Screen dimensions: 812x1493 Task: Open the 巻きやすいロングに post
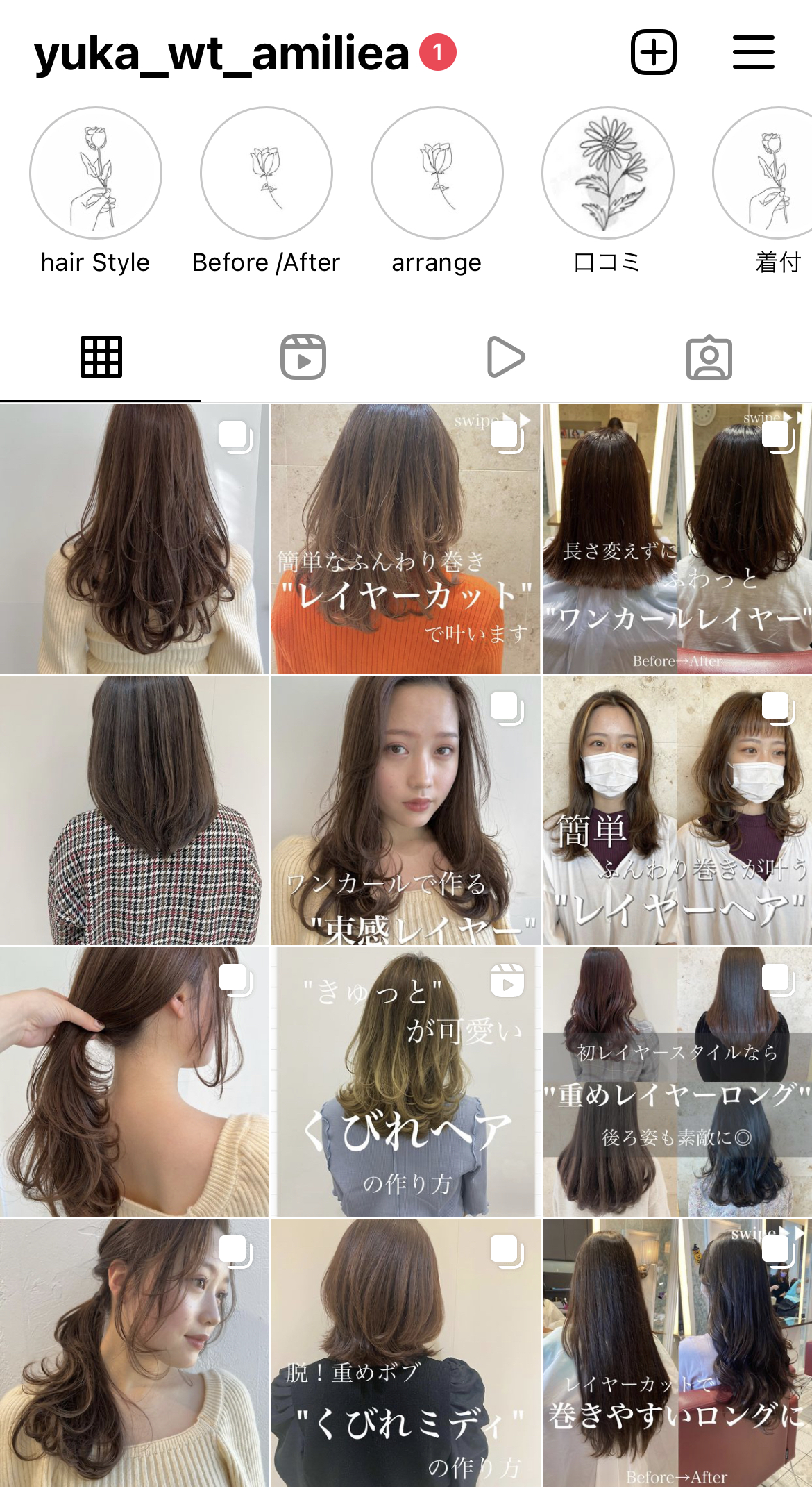coord(677,1353)
